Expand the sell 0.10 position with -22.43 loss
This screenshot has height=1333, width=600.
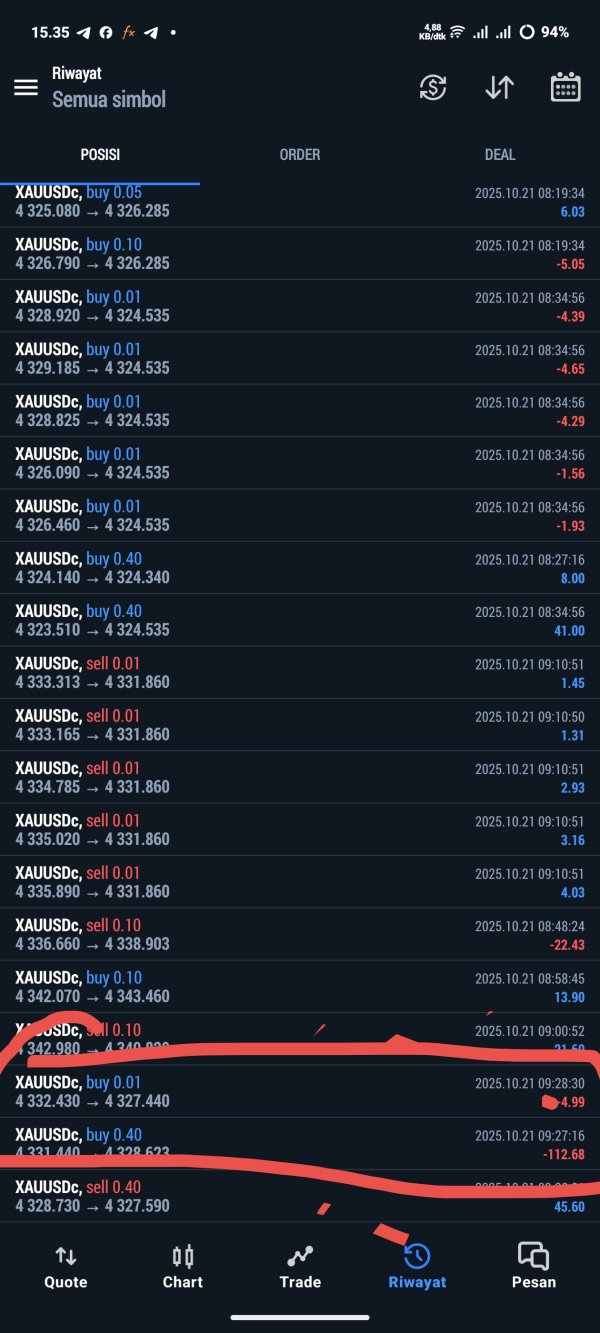coord(300,934)
